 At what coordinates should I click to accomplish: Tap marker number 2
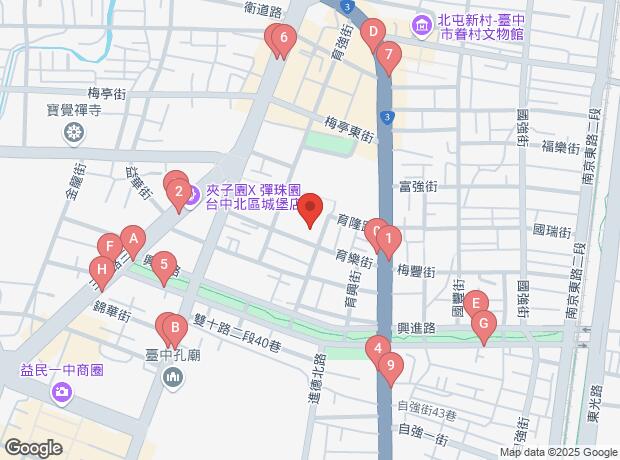pyautogui.click(x=179, y=191)
